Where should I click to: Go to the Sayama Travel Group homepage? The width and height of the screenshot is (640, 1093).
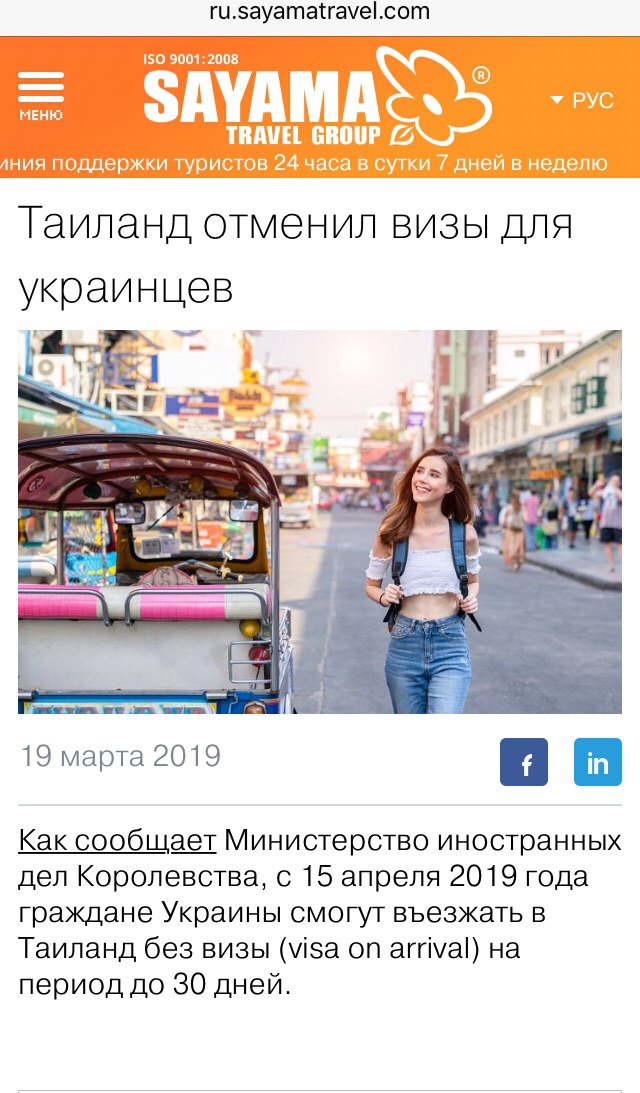(x=315, y=97)
